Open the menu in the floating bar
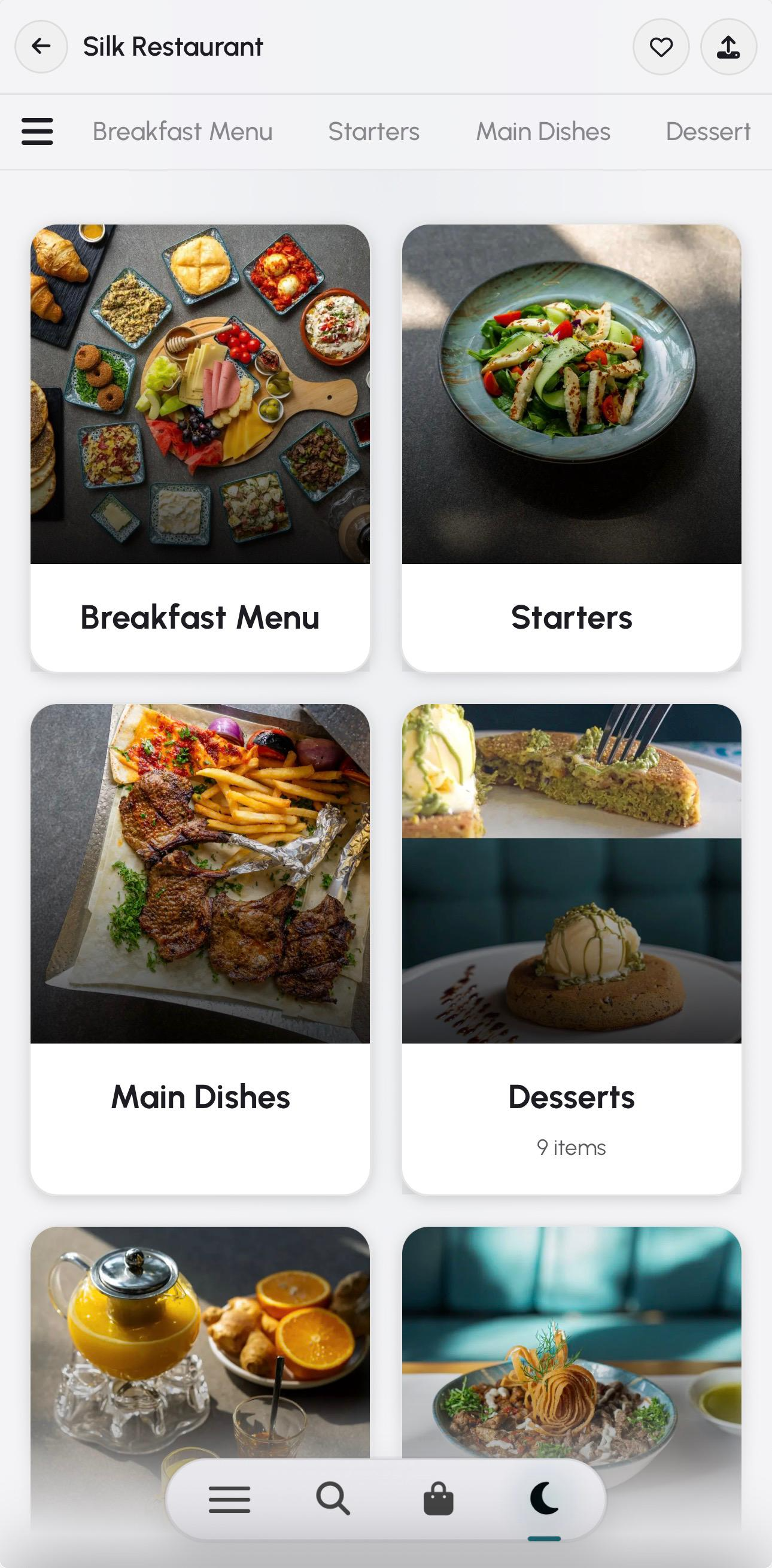This screenshot has width=772, height=1568. click(x=229, y=1499)
